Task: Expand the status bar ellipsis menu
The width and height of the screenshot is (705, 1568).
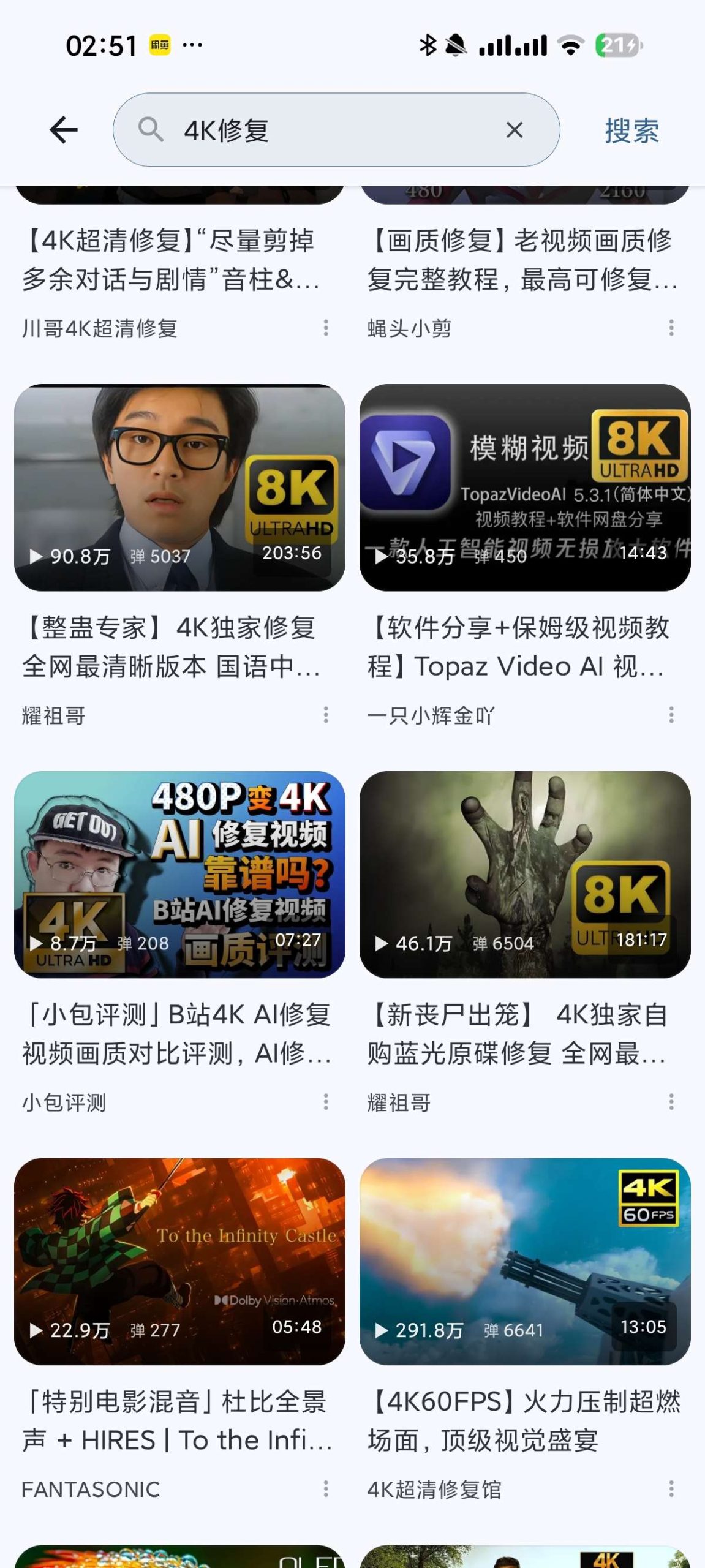Action: (x=192, y=45)
